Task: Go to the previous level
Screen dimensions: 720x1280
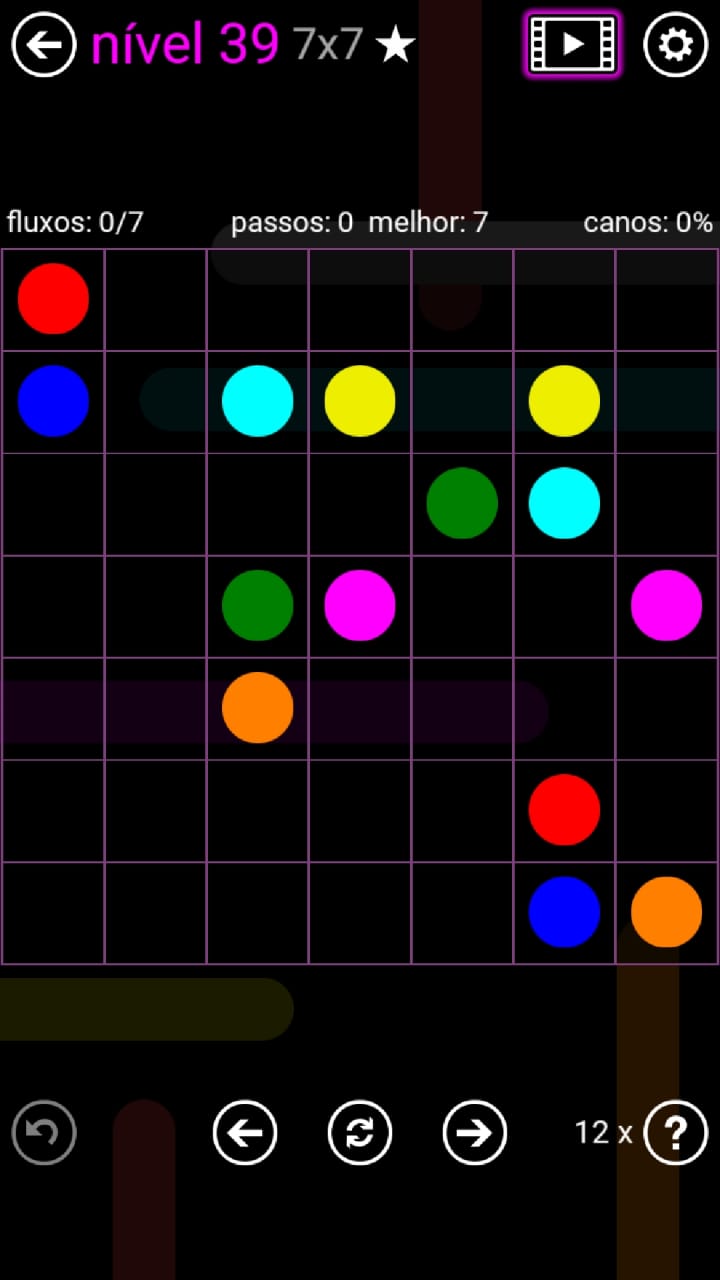Action: (245, 1132)
